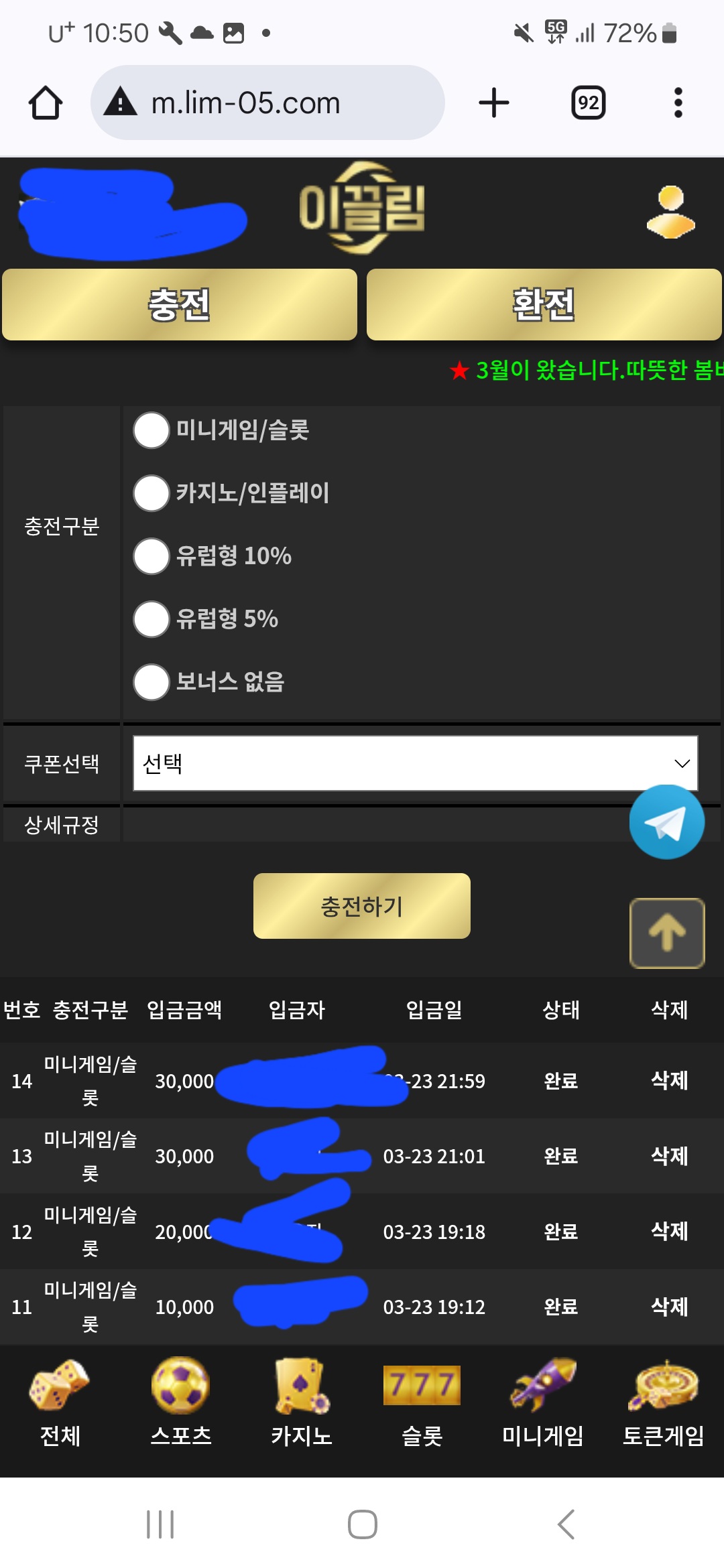Open the 토큰게임 category
724x1568 pixels.
[664, 1403]
